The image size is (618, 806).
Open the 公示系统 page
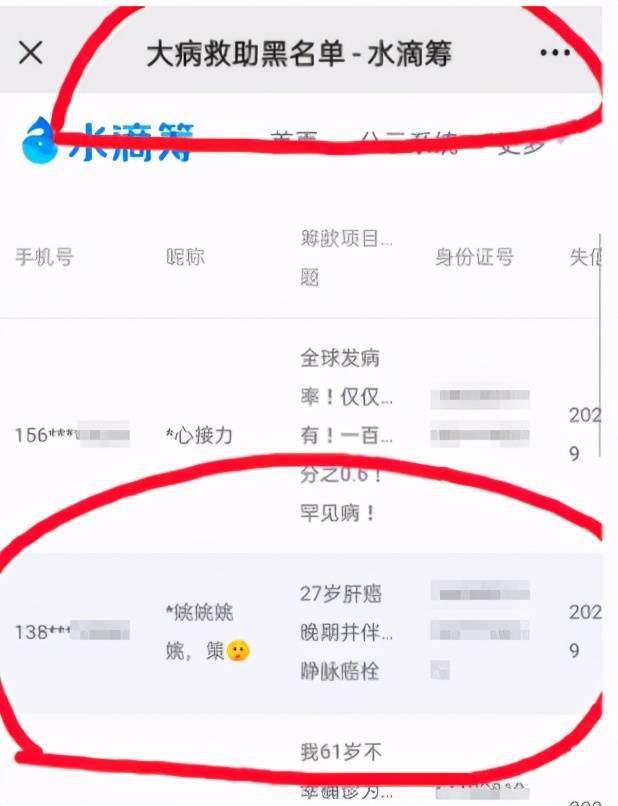(410, 142)
